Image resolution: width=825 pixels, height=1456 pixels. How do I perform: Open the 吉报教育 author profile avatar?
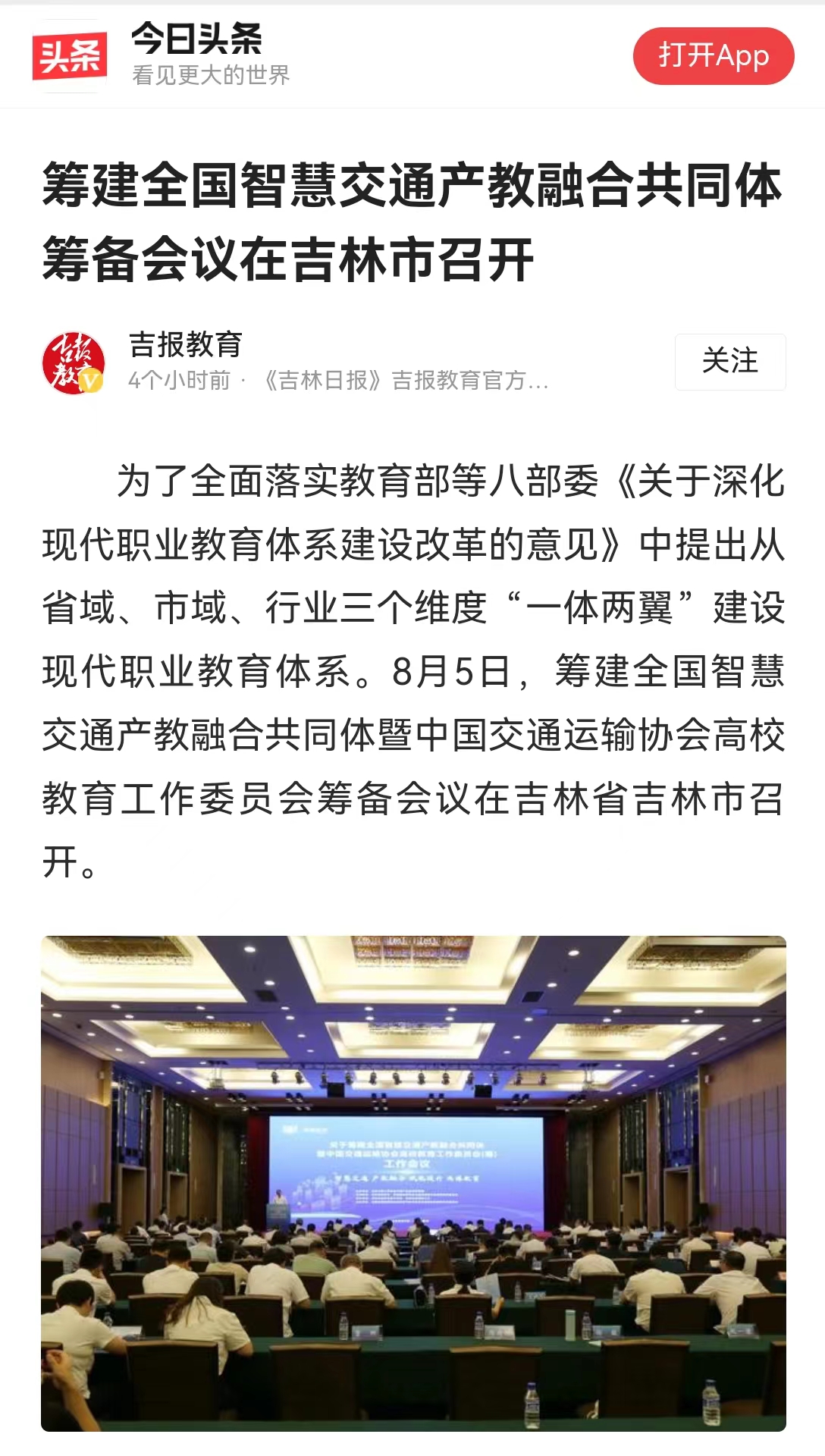click(x=73, y=362)
